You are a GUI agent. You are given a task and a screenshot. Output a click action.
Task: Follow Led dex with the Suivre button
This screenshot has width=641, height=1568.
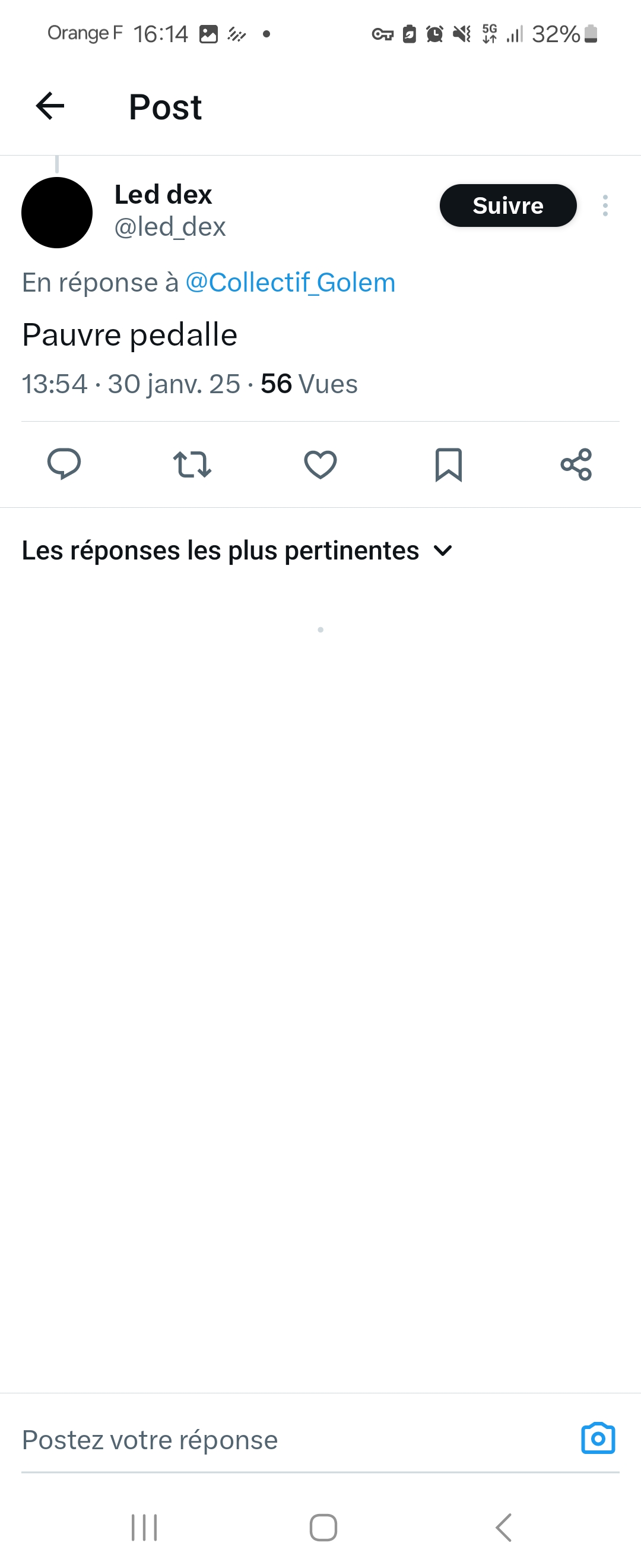pyautogui.click(x=508, y=206)
